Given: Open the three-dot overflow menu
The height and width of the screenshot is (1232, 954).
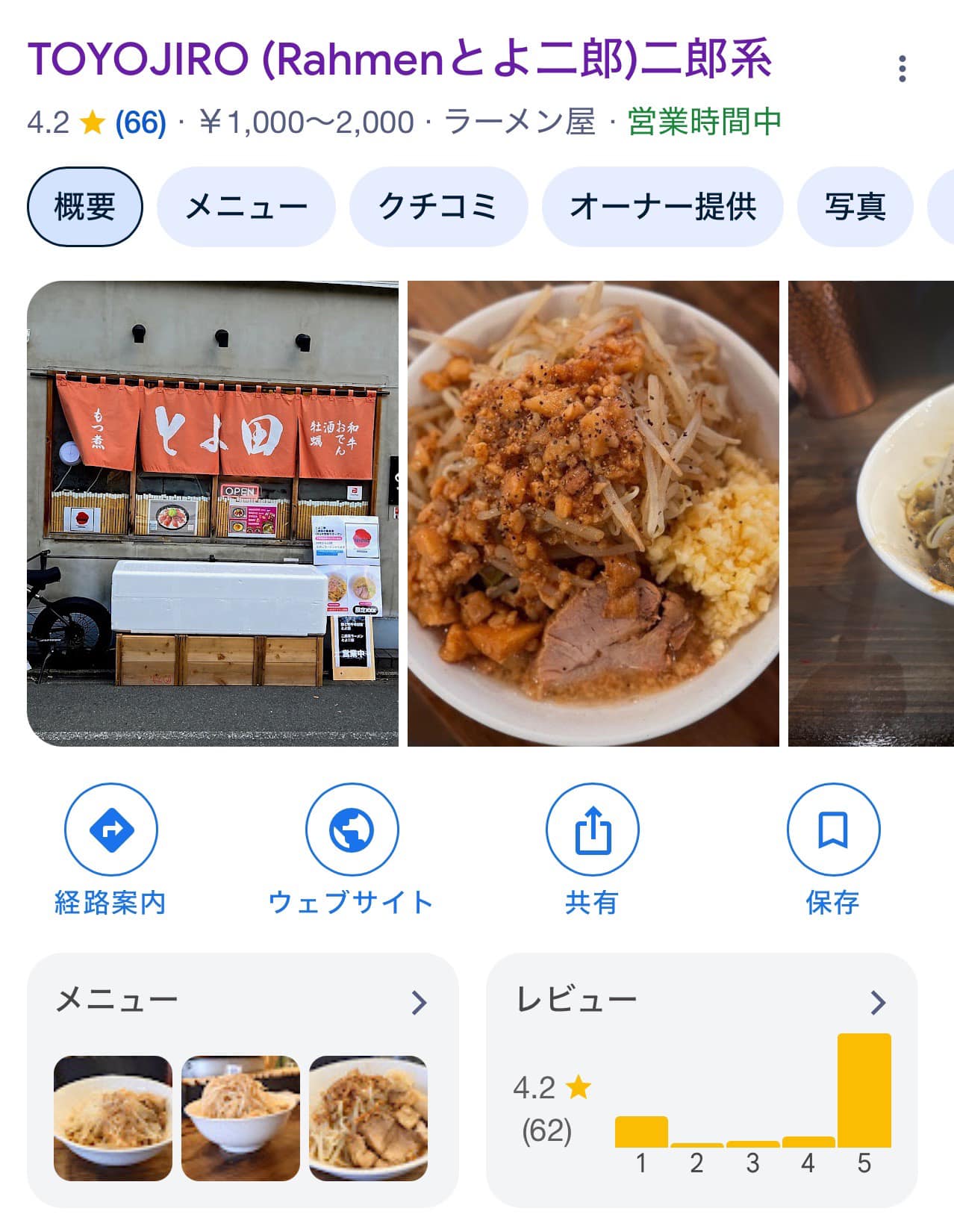Looking at the screenshot, I should tap(902, 69).
